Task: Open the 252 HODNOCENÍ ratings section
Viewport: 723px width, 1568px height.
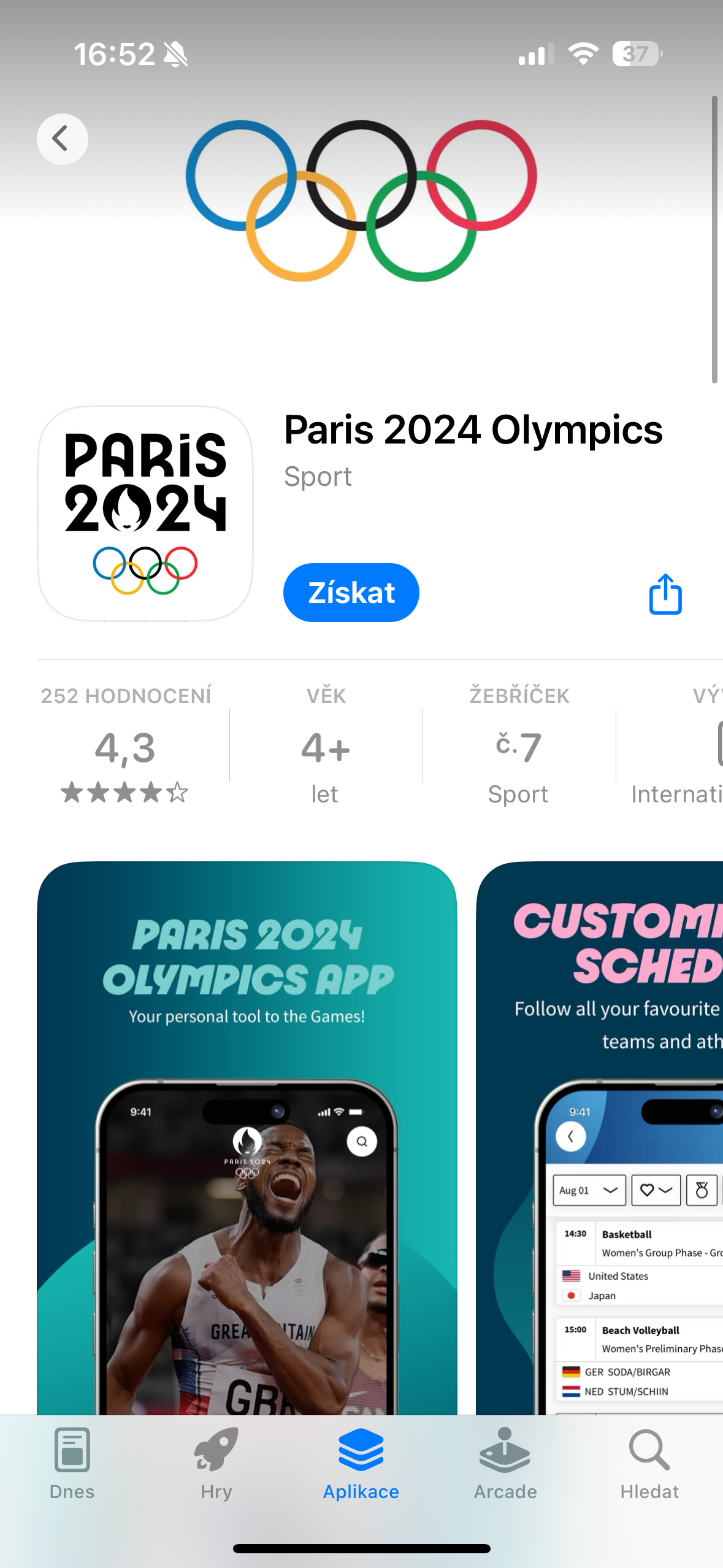Action: tap(125, 694)
